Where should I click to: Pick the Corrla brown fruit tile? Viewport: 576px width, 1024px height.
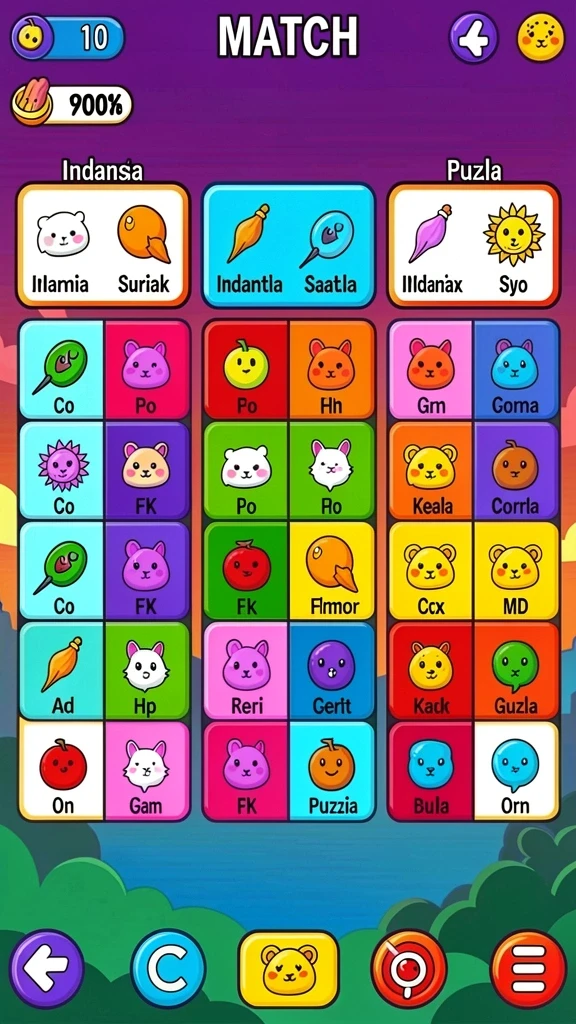[516, 471]
